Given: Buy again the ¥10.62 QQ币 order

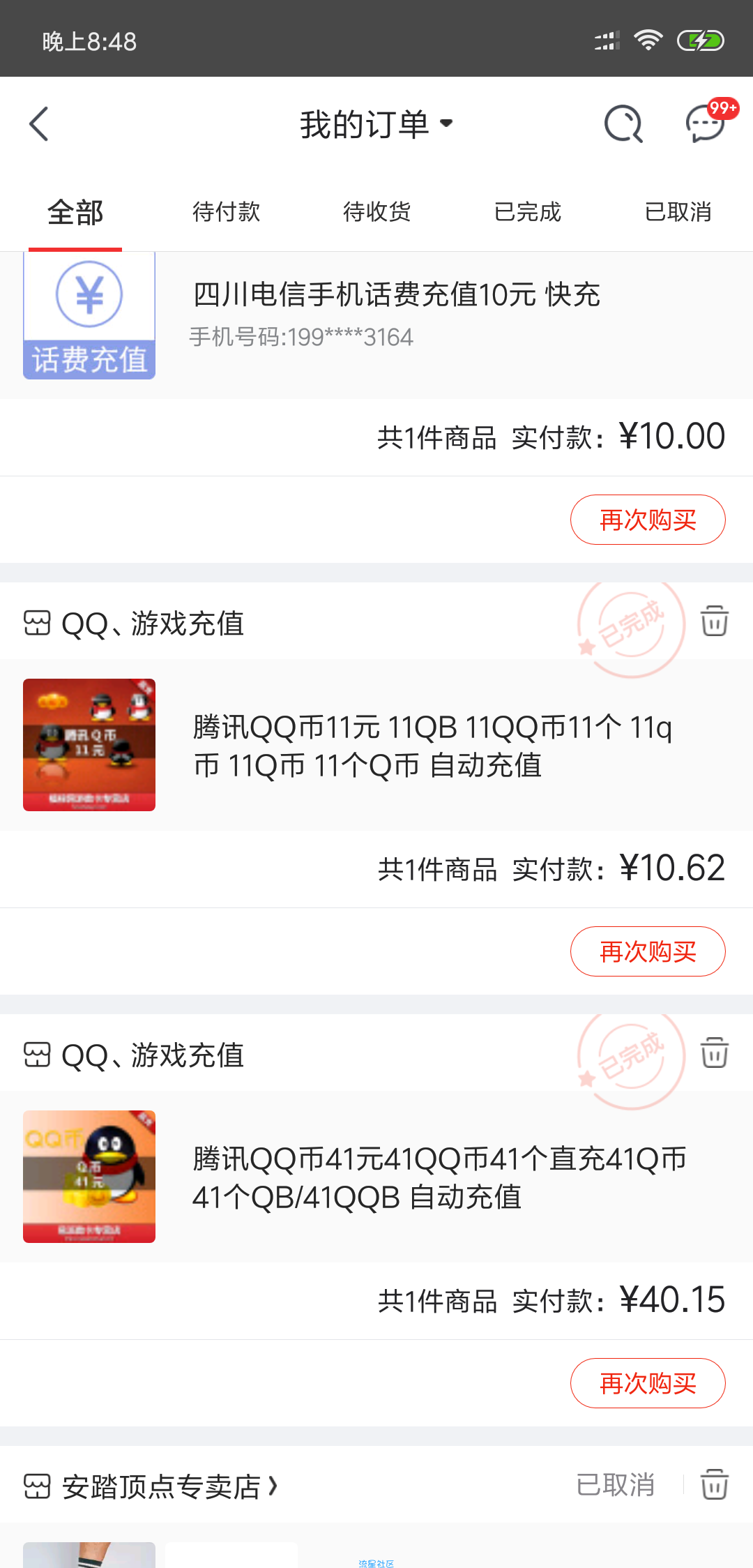Looking at the screenshot, I should pos(648,951).
